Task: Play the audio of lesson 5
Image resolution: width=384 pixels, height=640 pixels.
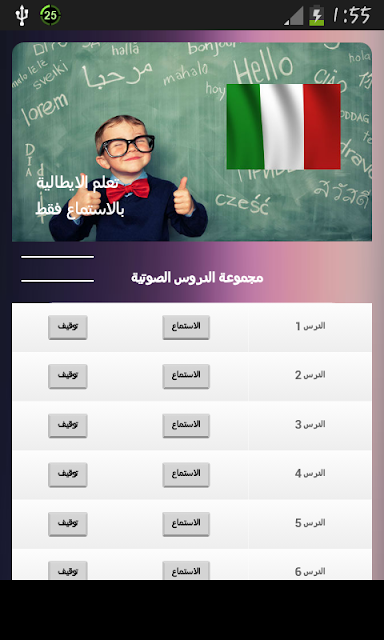Action: 186,524
